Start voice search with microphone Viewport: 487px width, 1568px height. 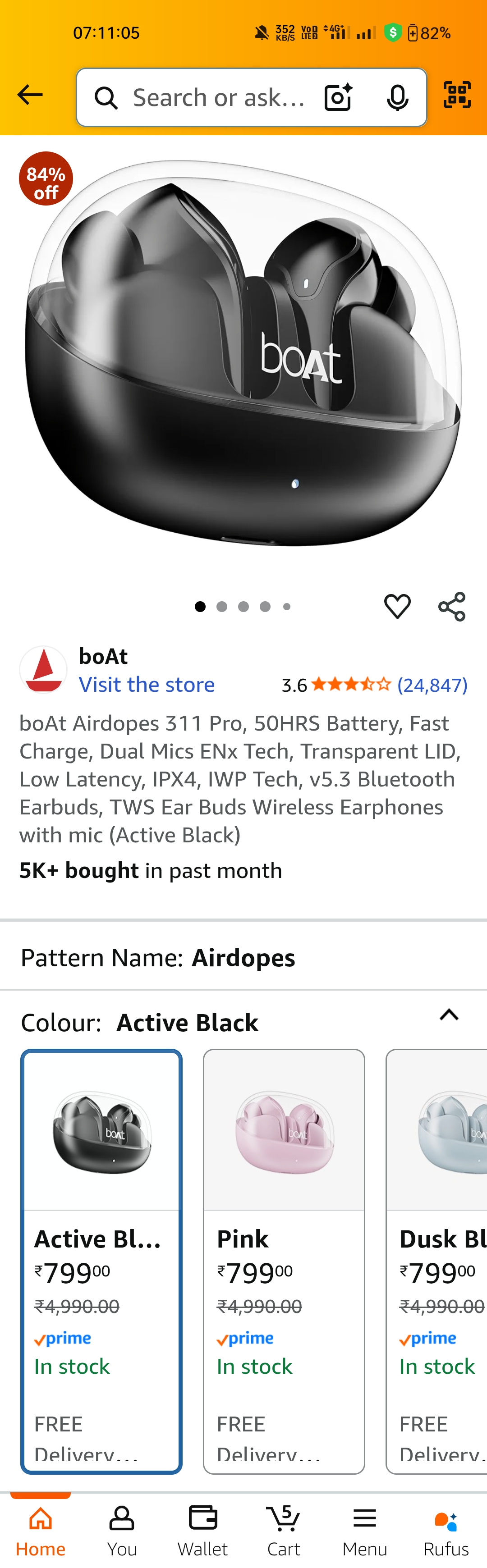[x=398, y=97]
